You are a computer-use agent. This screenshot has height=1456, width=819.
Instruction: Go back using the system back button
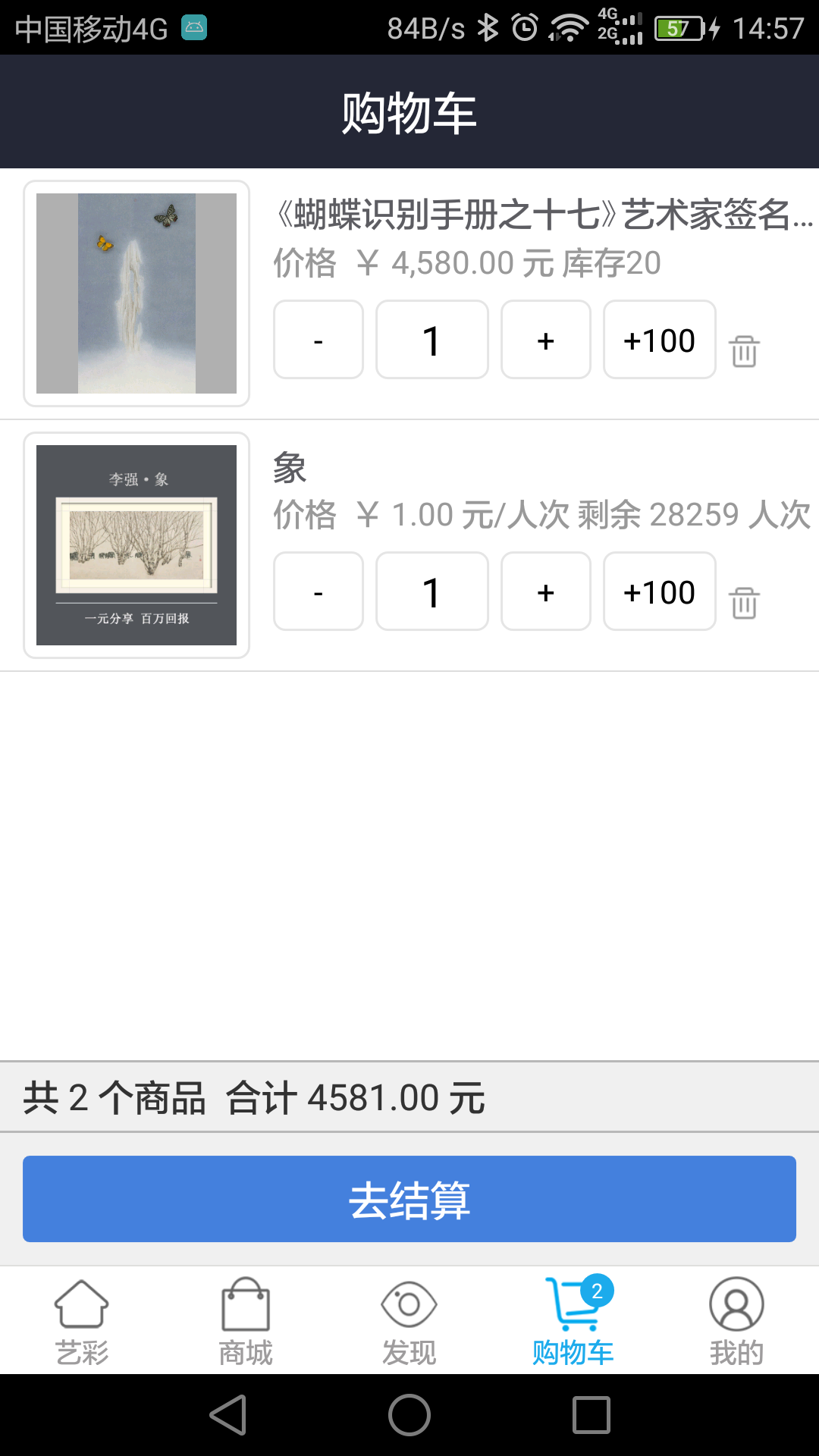[227, 1415]
